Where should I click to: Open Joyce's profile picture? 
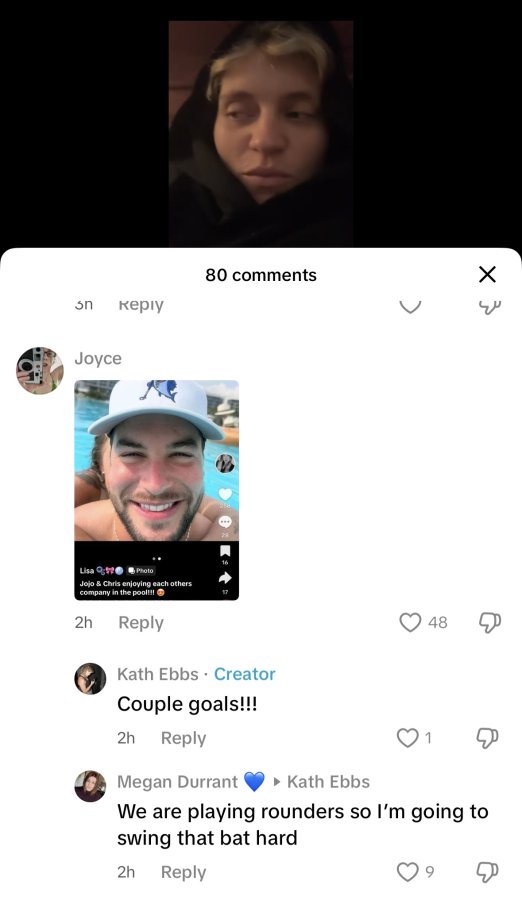[x=40, y=370]
